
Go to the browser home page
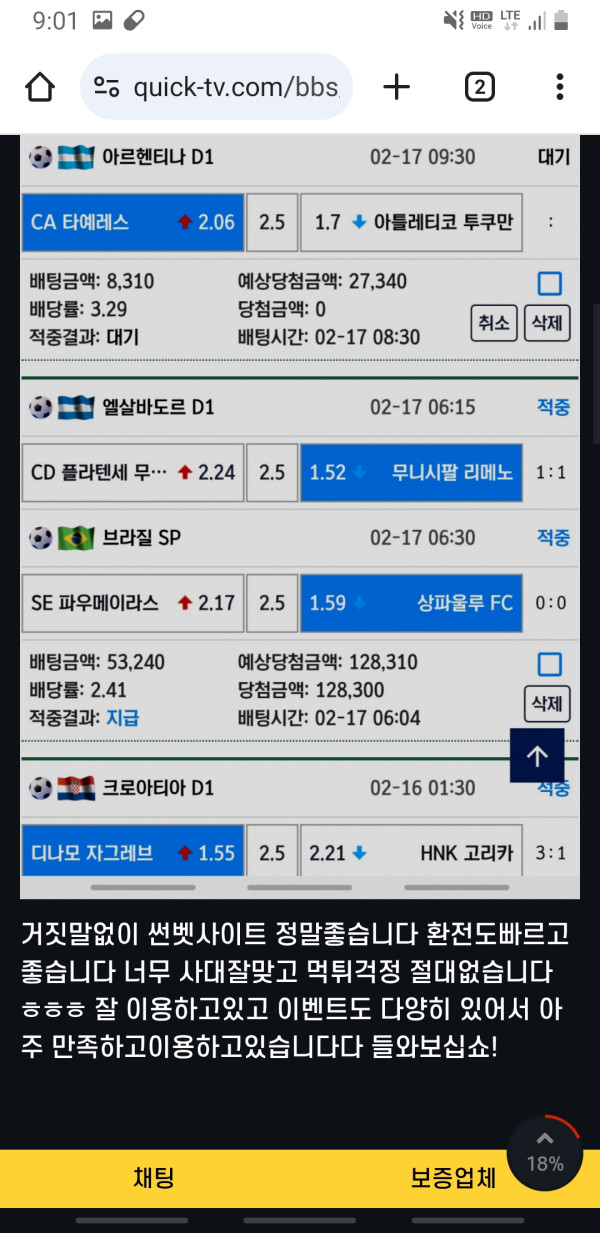tap(40, 88)
